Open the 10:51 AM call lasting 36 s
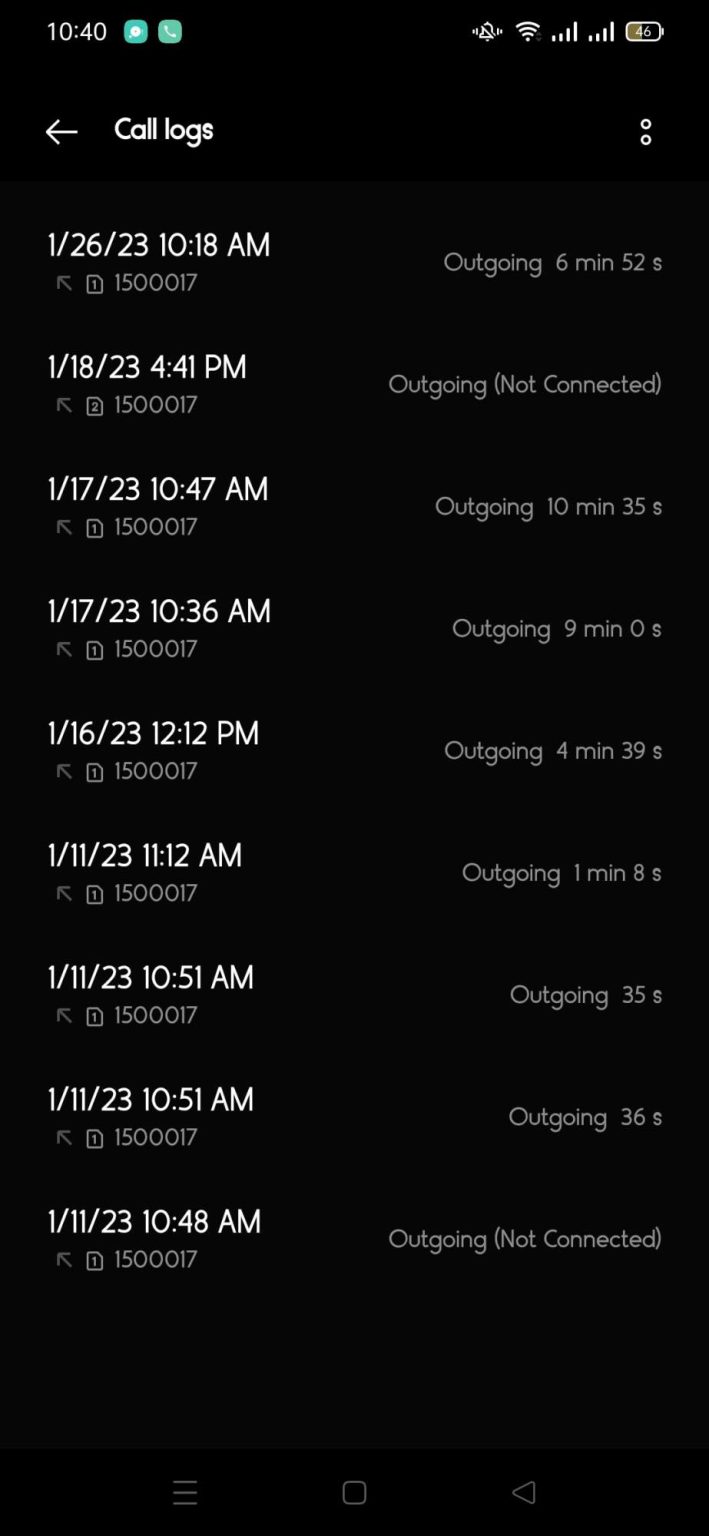Image resolution: width=709 pixels, height=1536 pixels. click(354, 1116)
